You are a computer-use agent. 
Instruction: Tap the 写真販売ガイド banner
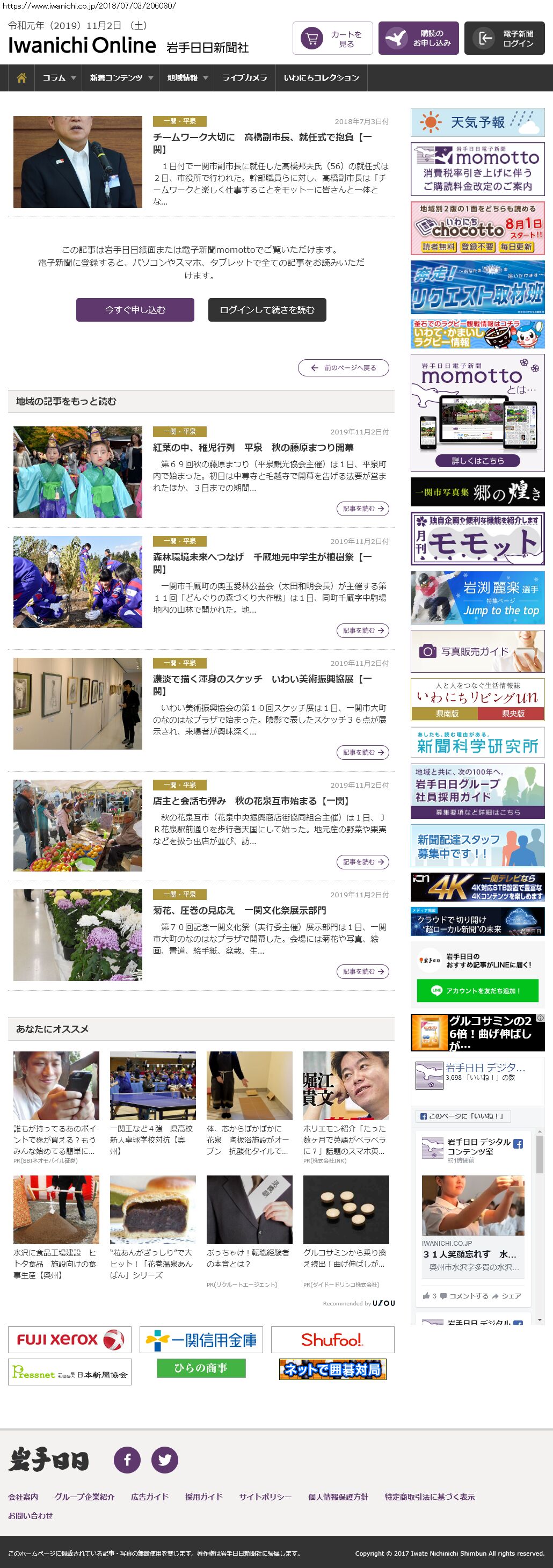click(477, 651)
